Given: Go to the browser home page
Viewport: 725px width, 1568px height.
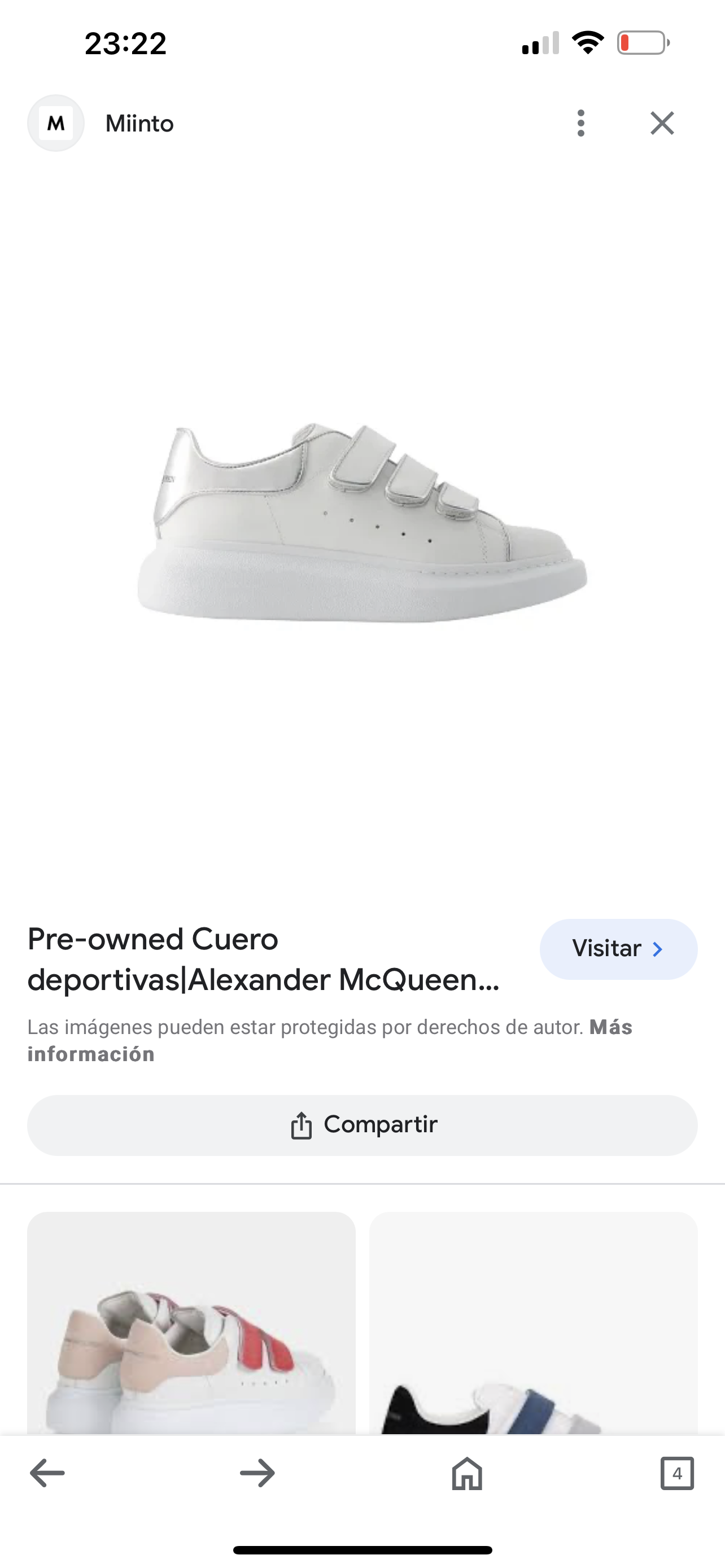Looking at the screenshot, I should 467,1473.
